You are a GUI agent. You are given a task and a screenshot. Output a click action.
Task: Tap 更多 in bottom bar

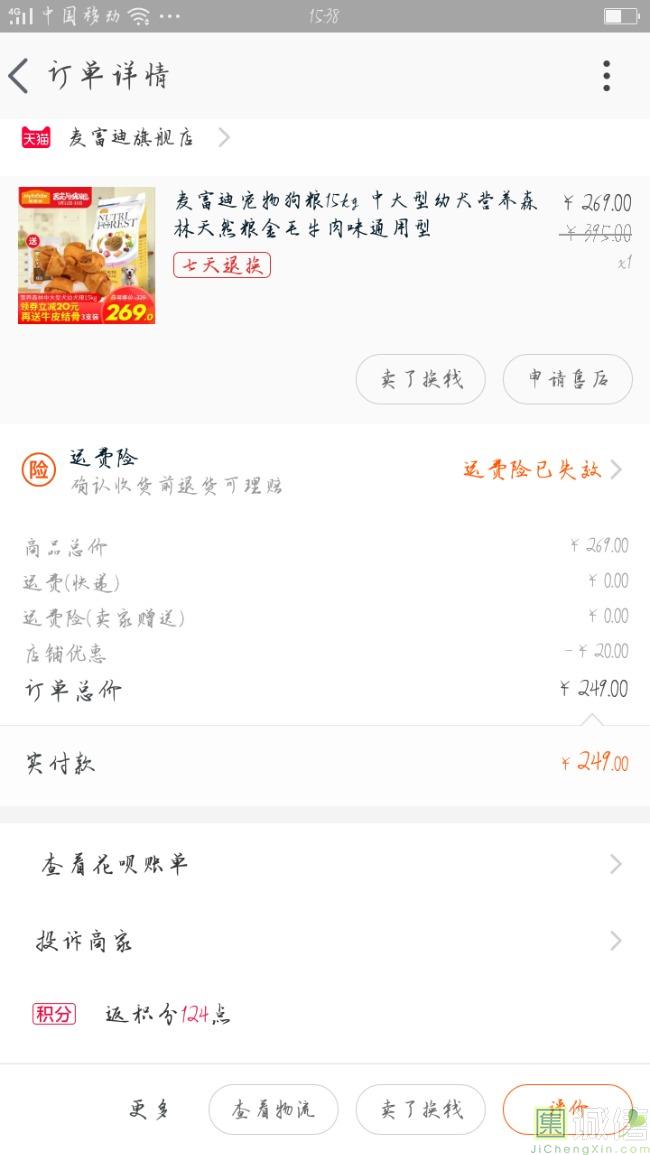click(150, 1109)
